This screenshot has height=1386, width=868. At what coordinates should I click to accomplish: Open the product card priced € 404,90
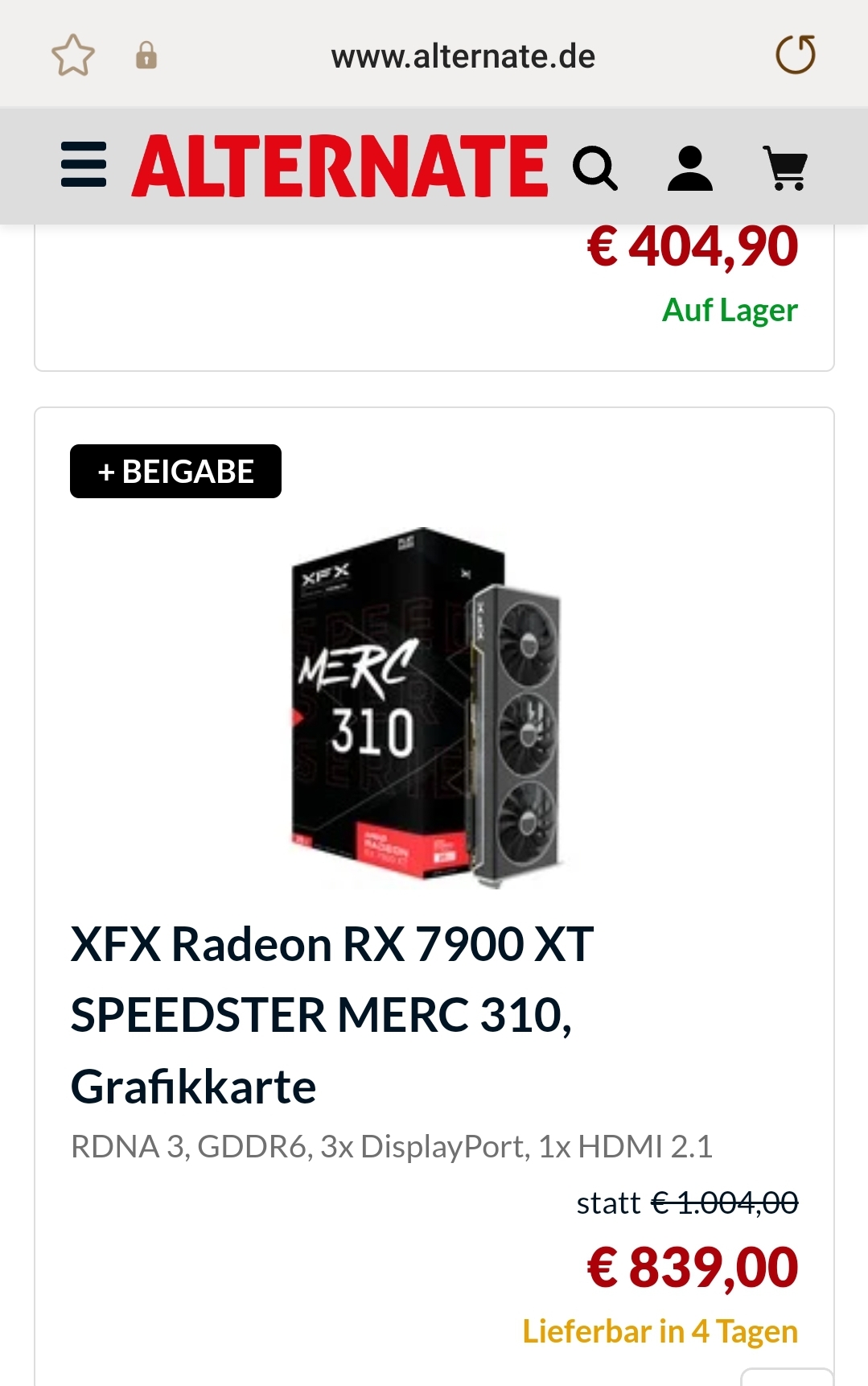434,298
